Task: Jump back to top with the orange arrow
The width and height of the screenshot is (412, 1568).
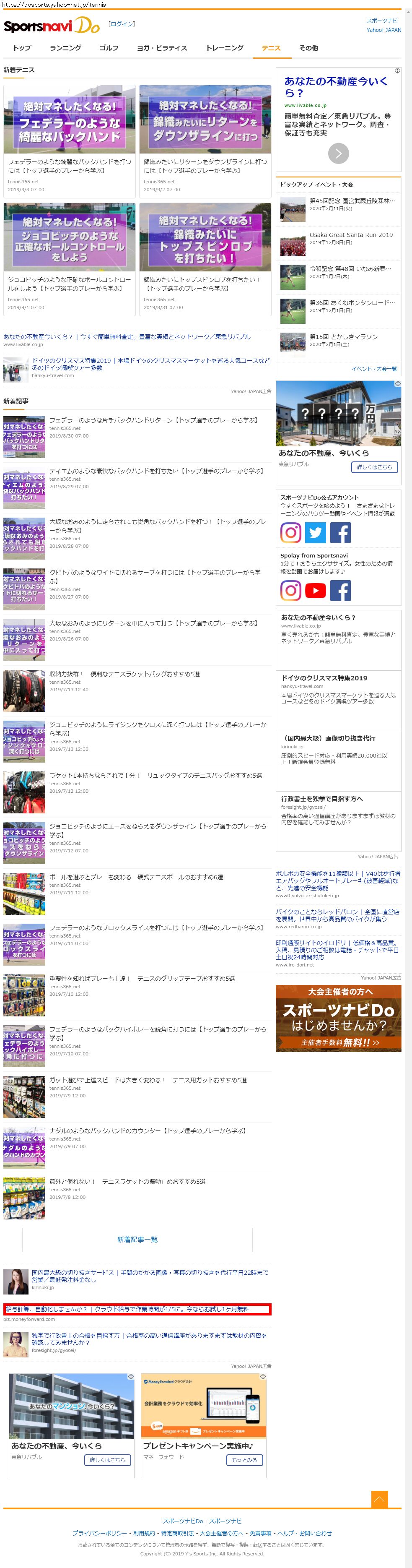Action: pos(379,1499)
